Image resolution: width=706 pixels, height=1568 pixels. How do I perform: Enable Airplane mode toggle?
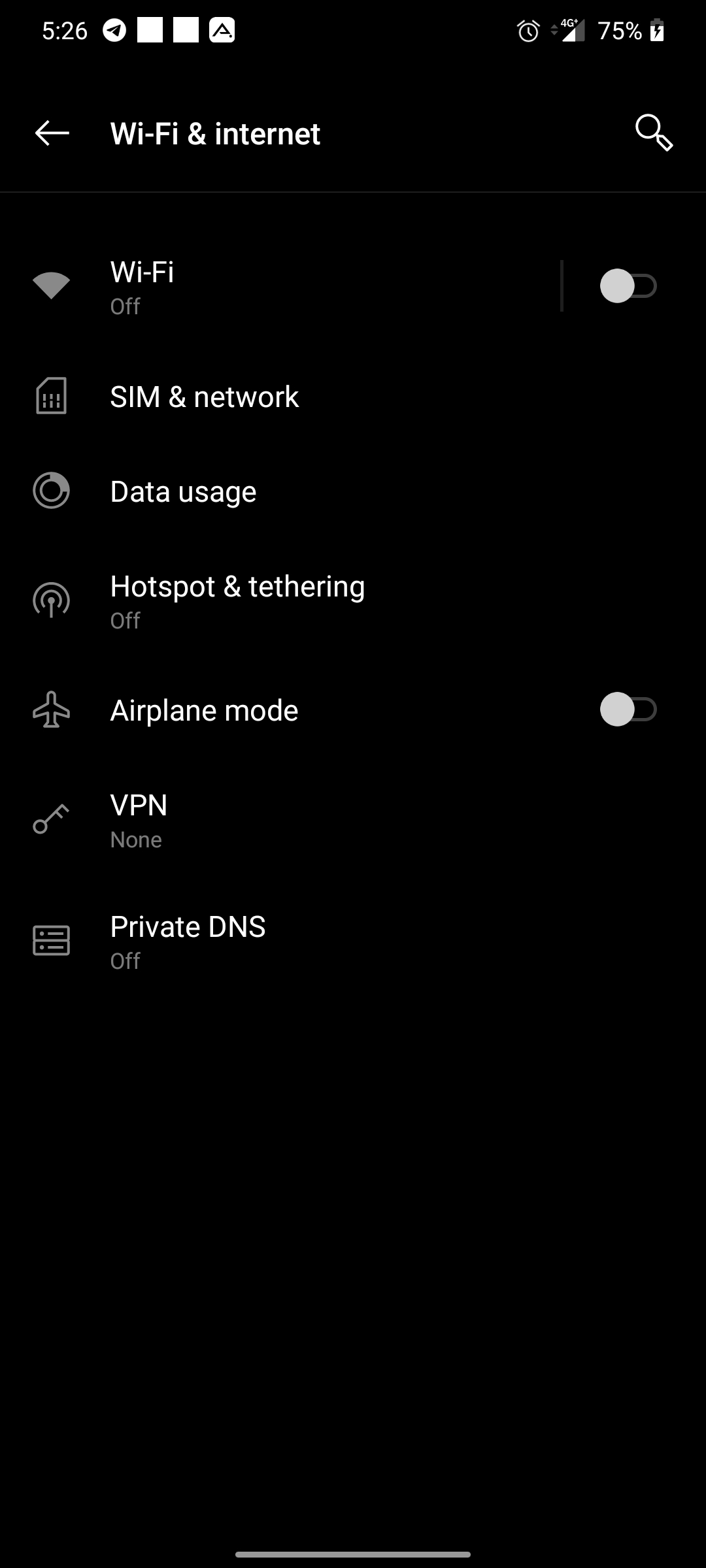click(628, 710)
